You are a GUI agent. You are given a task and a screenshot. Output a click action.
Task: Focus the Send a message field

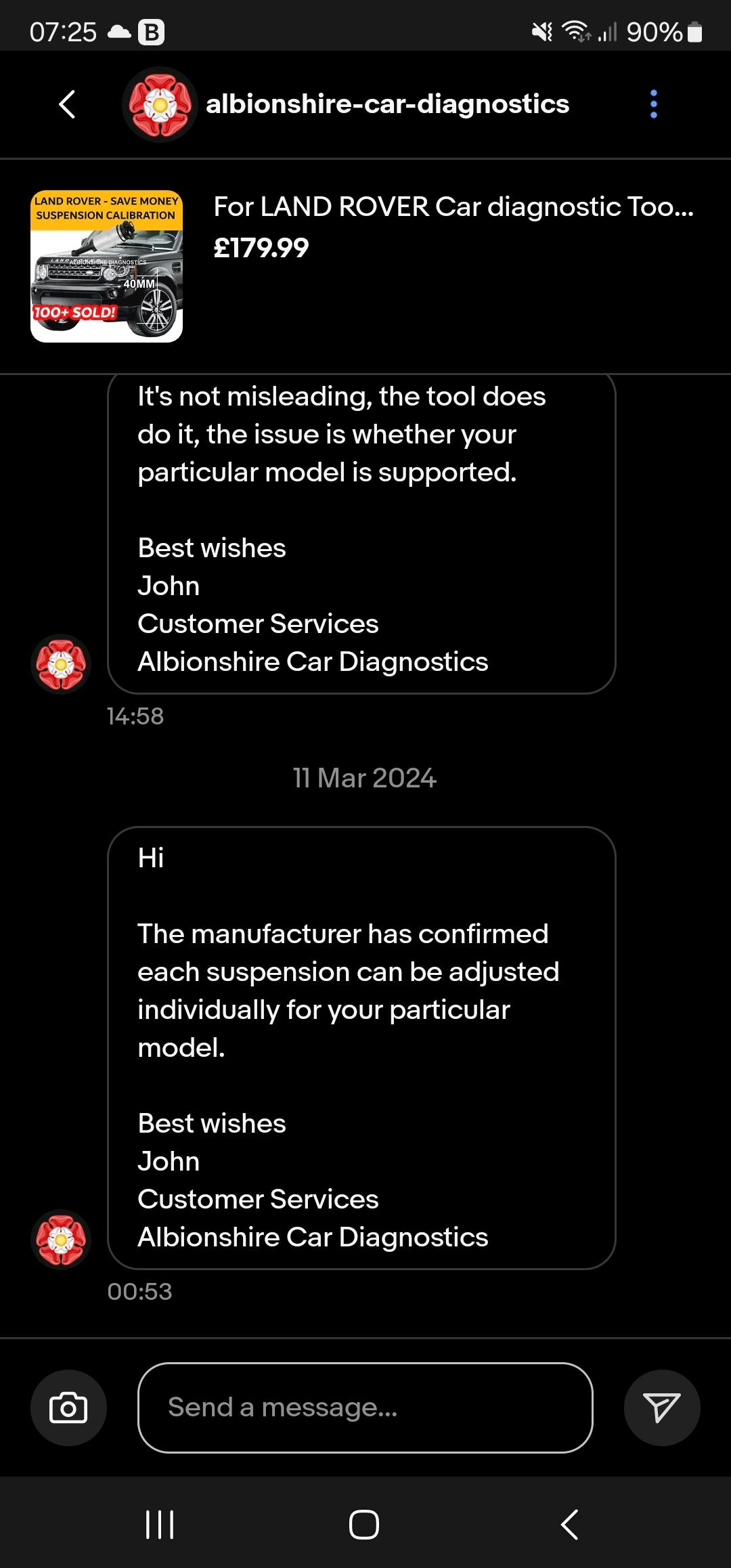(x=365, y=1408)
